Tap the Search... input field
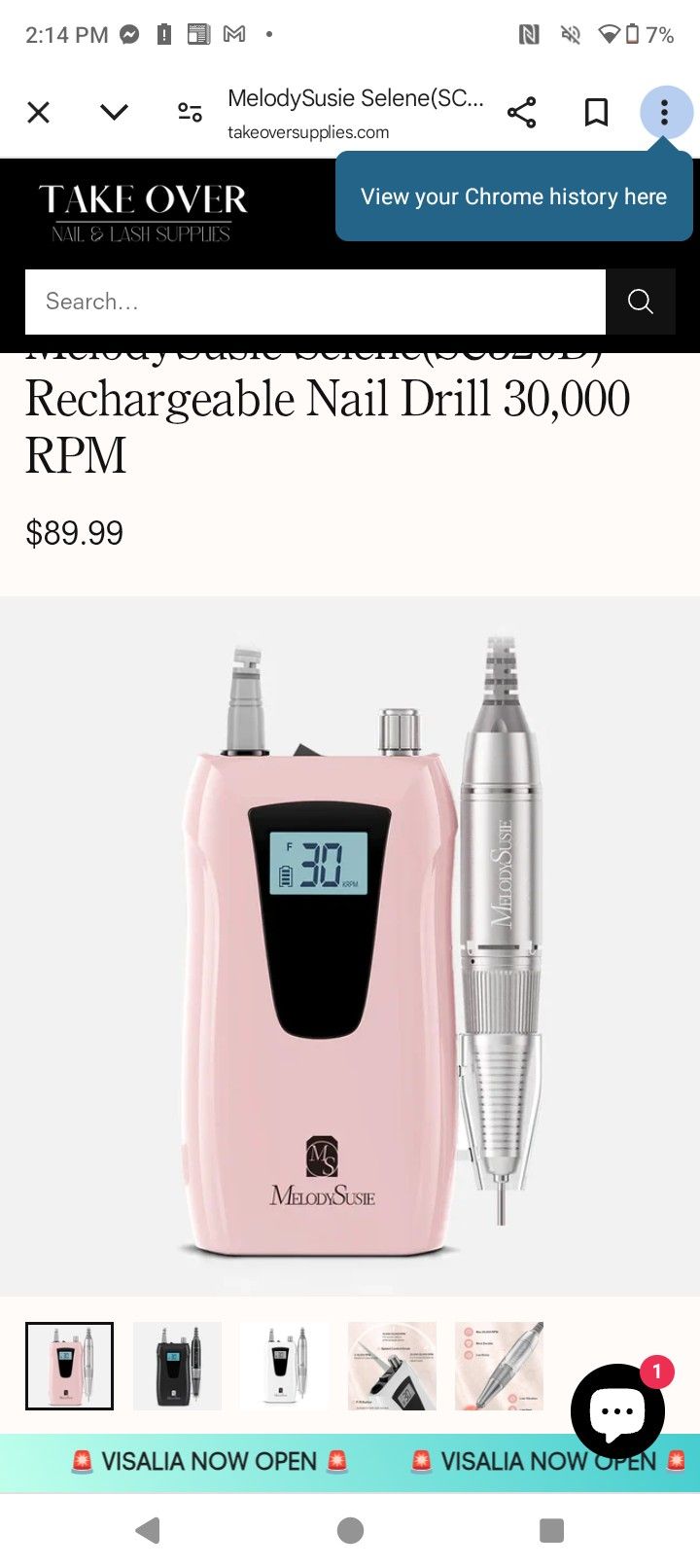The height and width of the screenshot is (1568, 700). click(315, 302)
